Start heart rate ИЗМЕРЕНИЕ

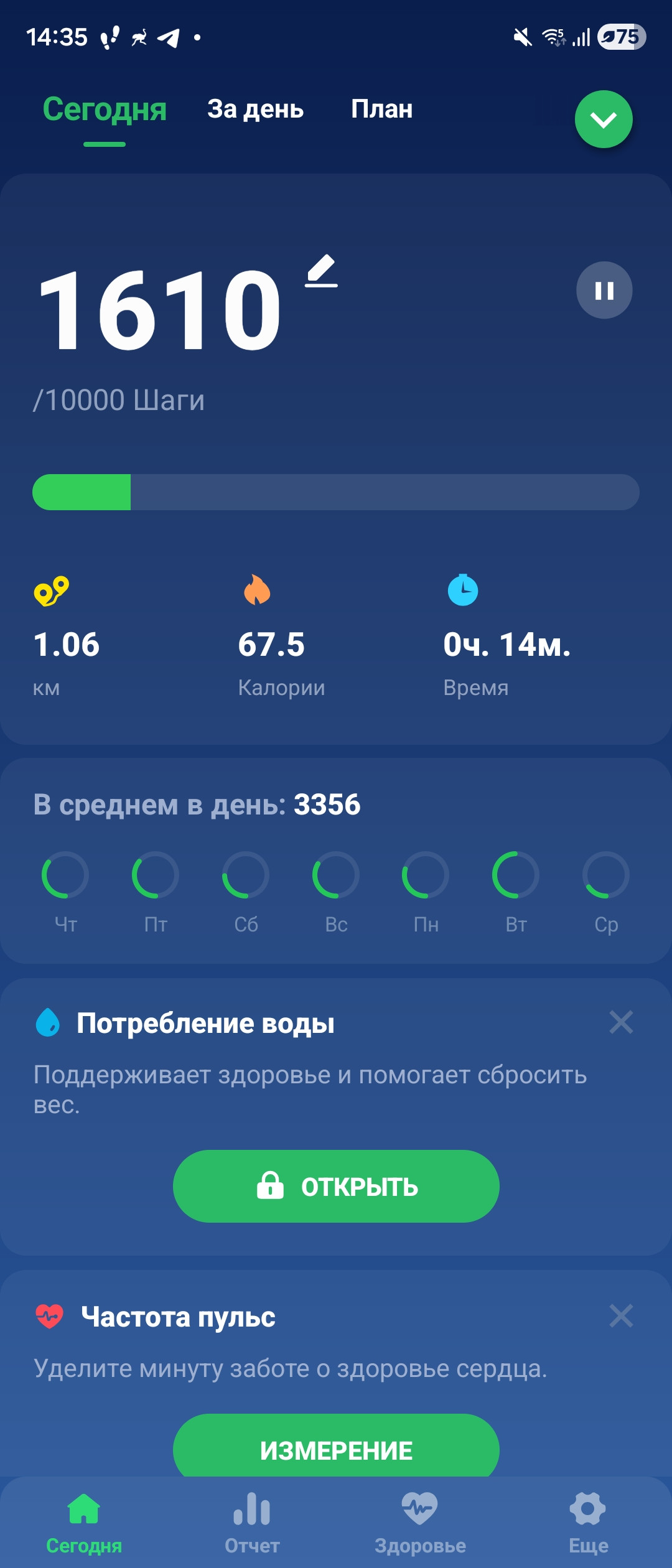coord(336,1445)
